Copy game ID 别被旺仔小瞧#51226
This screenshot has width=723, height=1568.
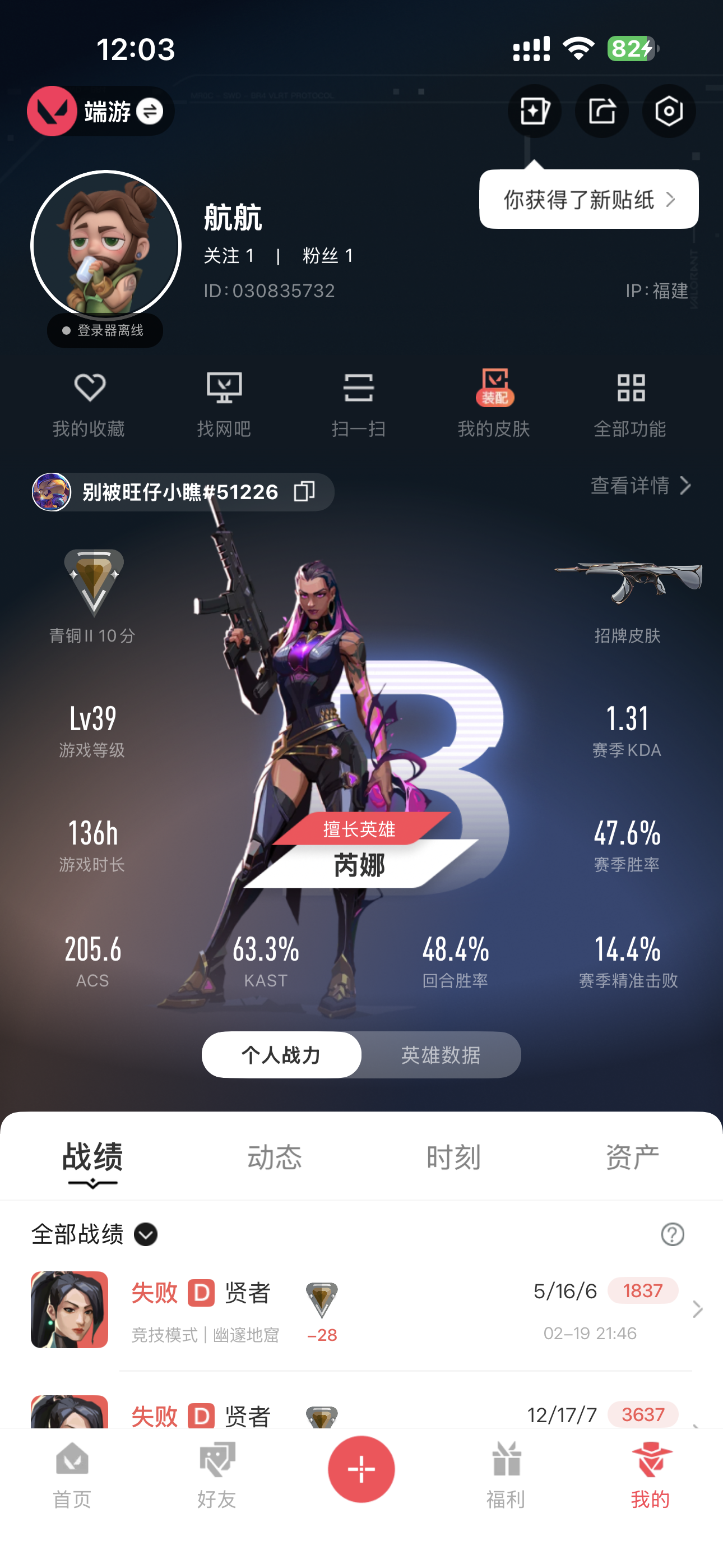tap(304, 491)
